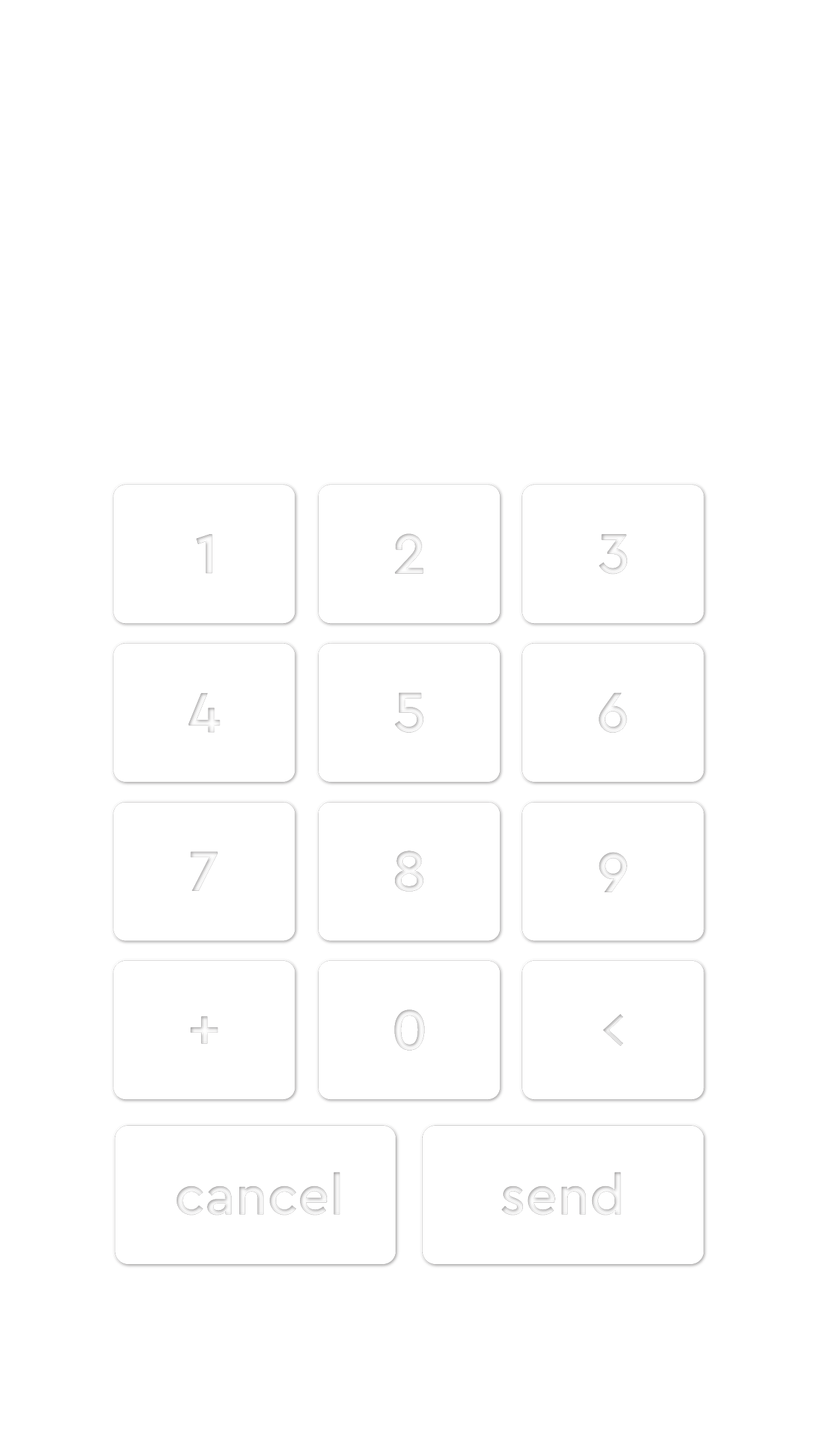
Task: Tap the 7 key
Action: [204, 872]
